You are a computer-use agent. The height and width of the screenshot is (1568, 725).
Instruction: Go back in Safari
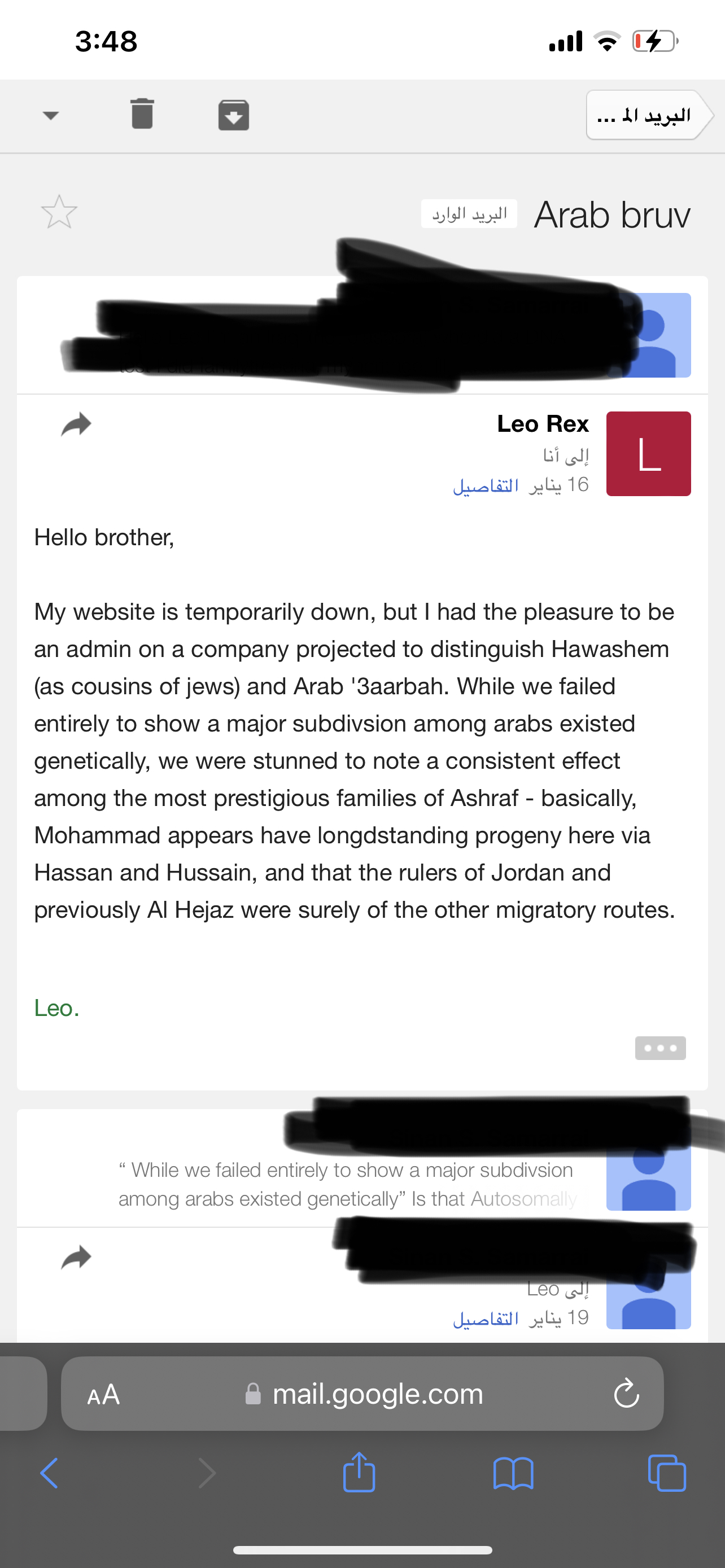(49, 1473)
